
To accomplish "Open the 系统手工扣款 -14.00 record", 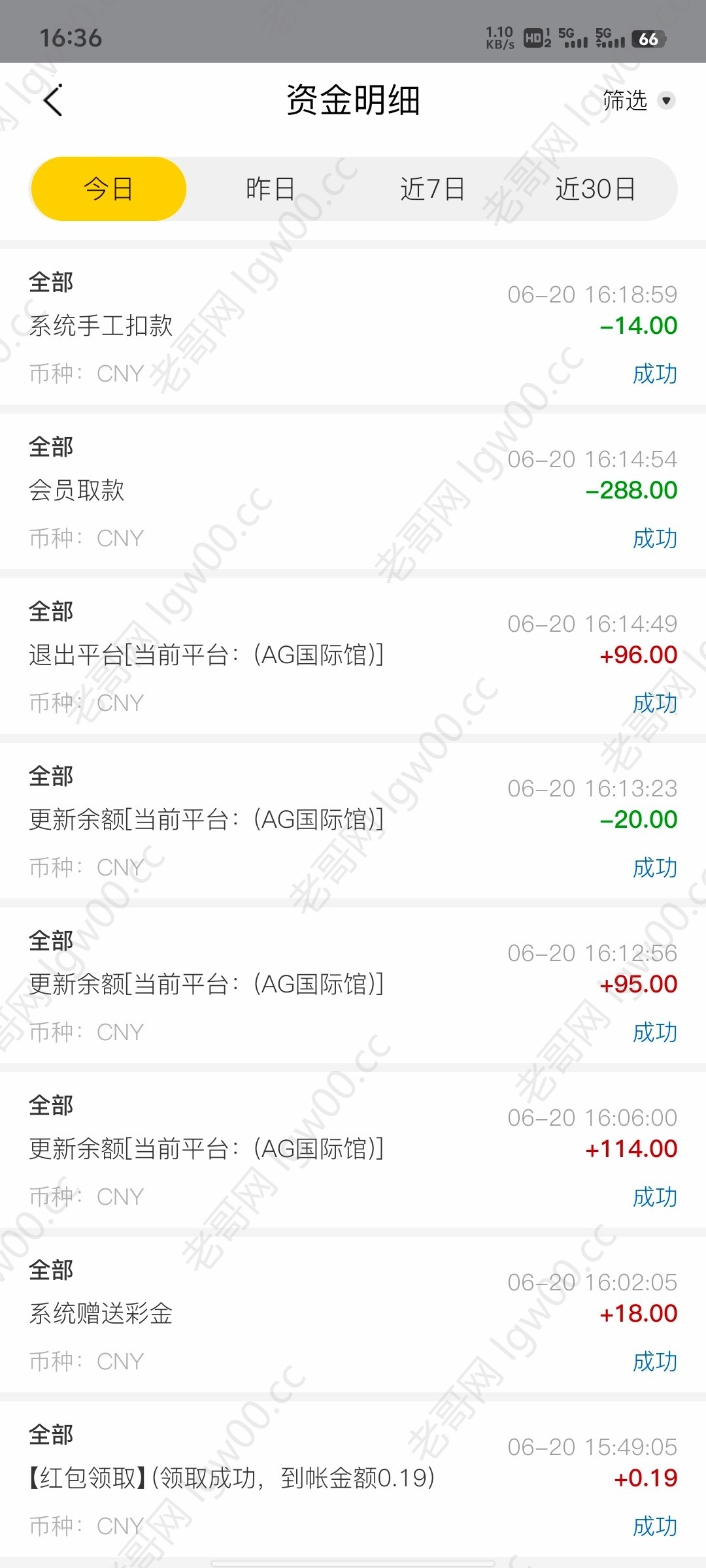I will pos(353,327).
